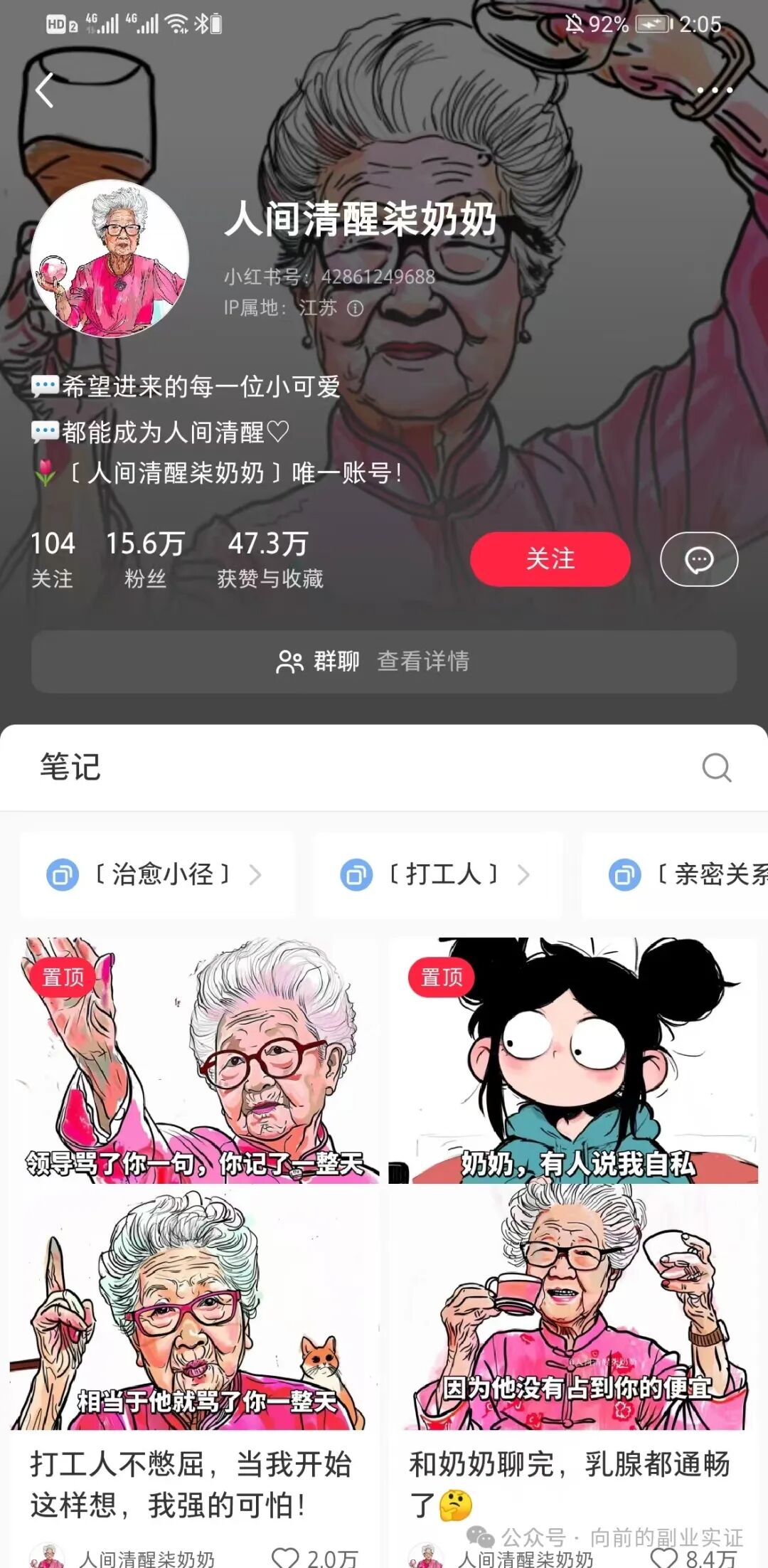Open the three-dot overflow menu
The image size is (768, 1568).
point(714,90)
